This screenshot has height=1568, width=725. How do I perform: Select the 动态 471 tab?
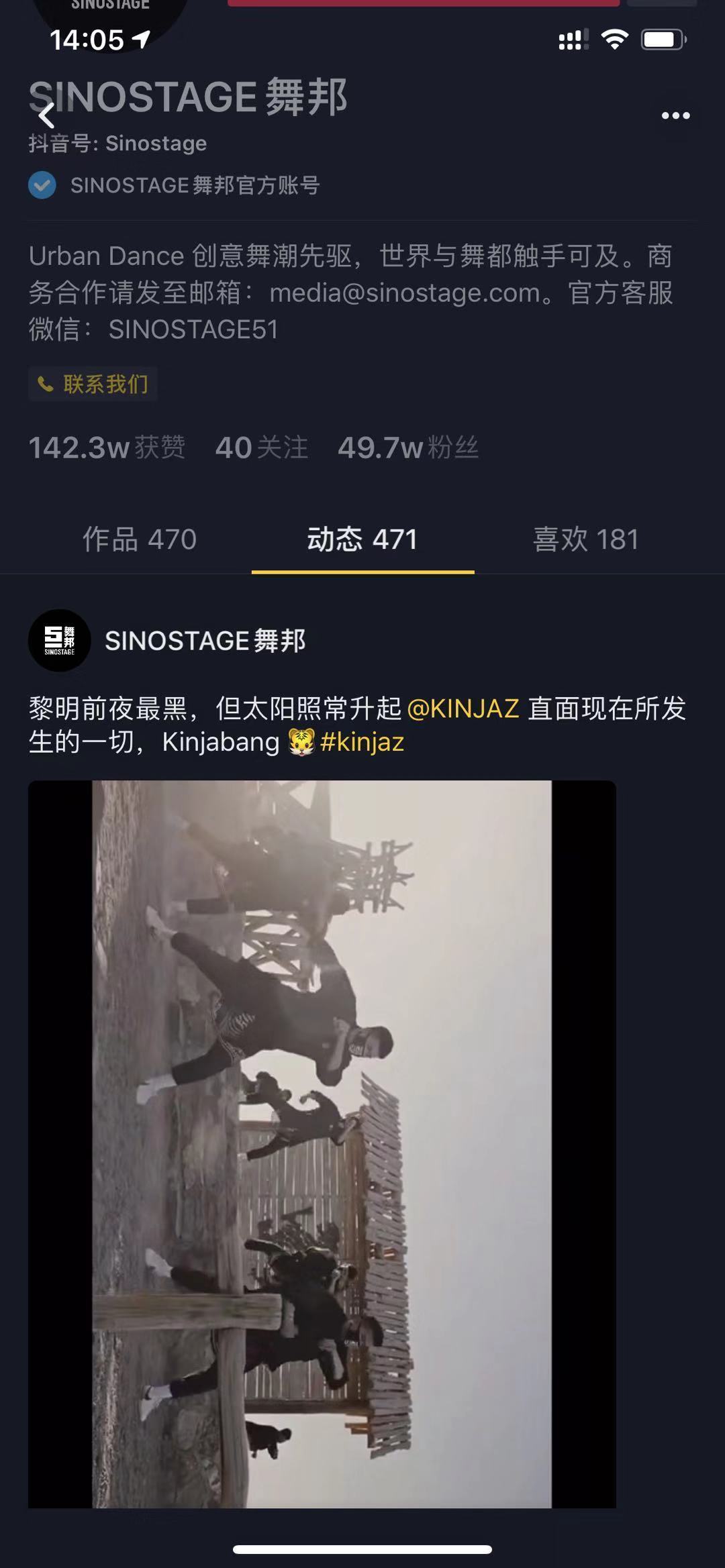pos(362,539)
